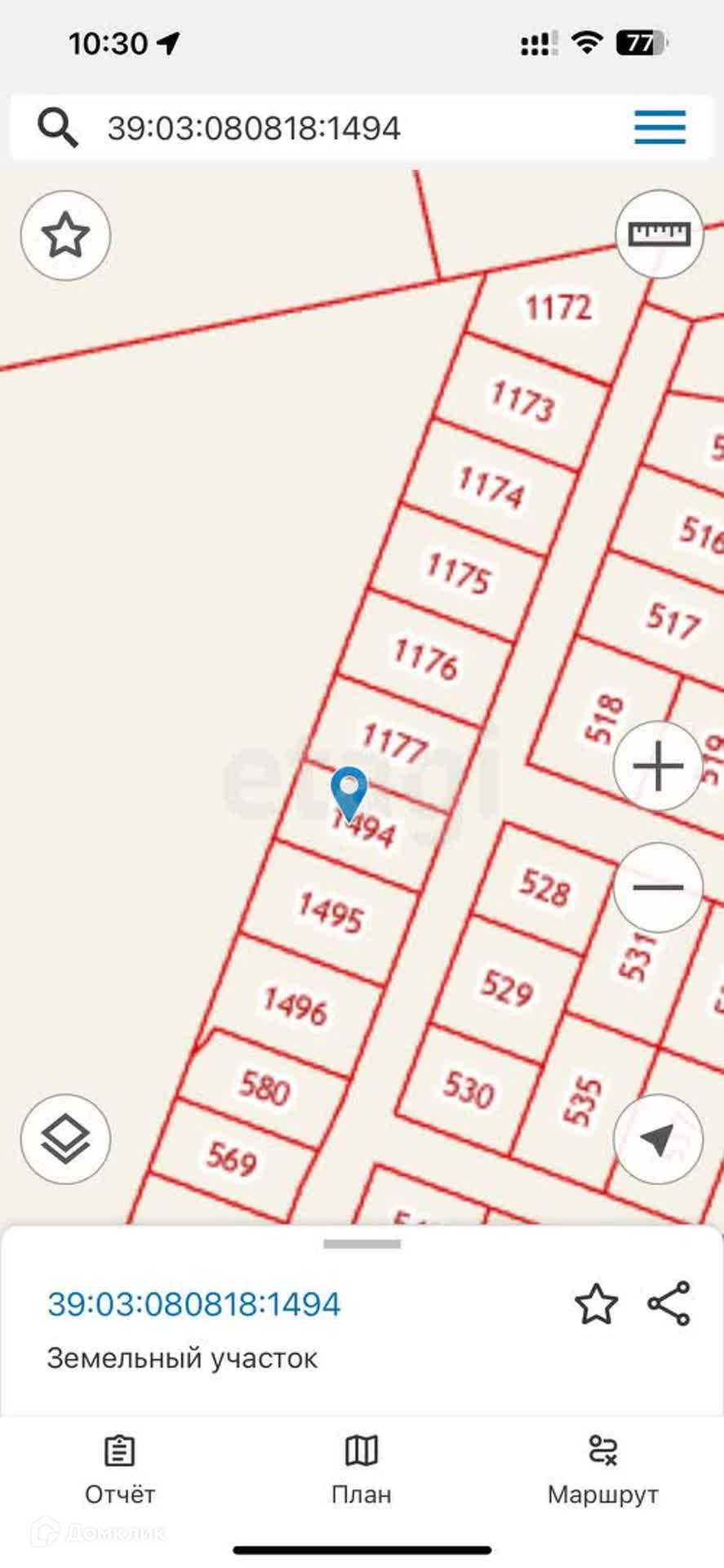Zoom out with the minus button

(658, 888)
